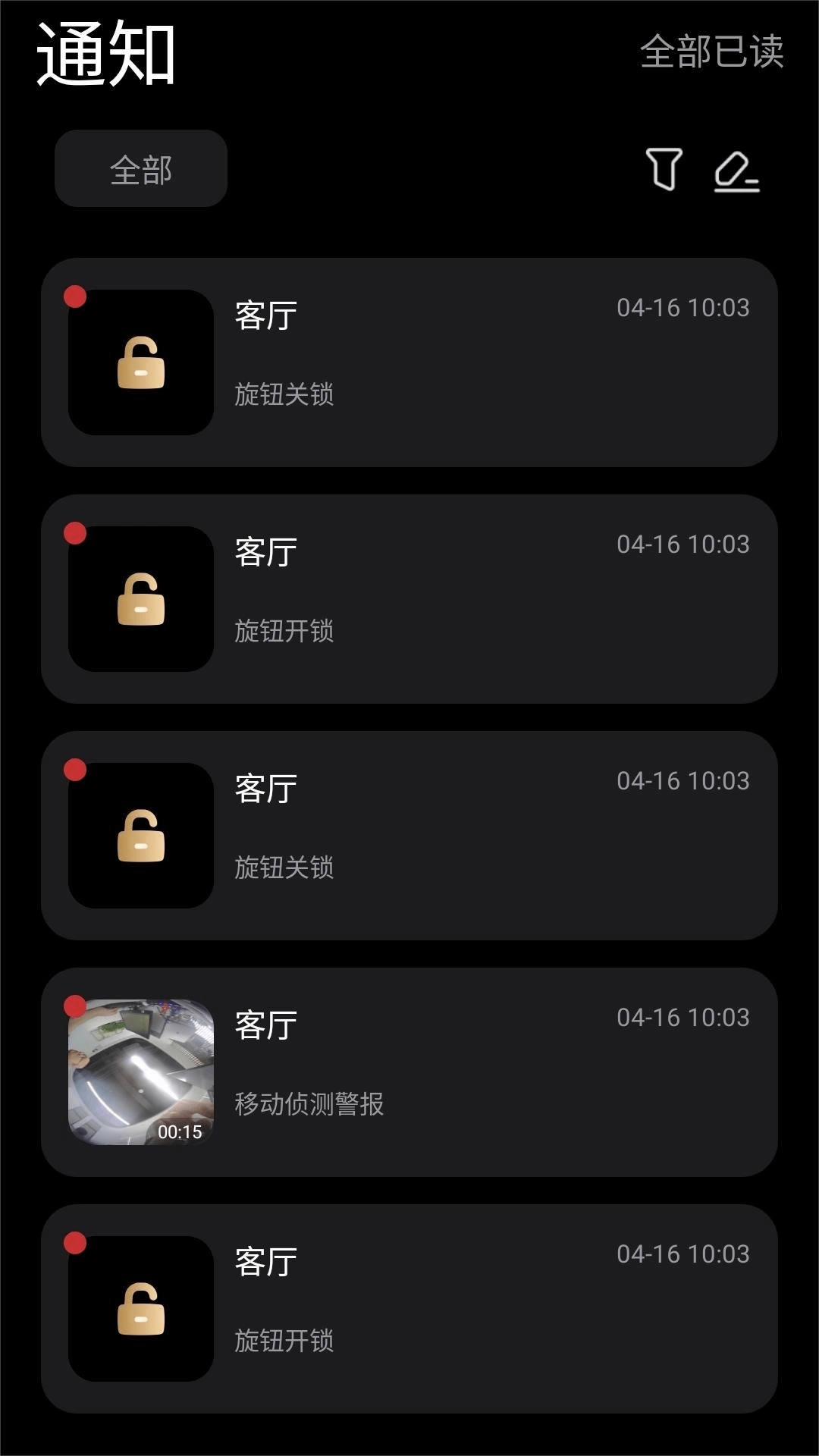Screen dimensions: 819x1456
Task: Open the 移动侦测警报 video notification
Action: pyautogui.click(x=409, y=1072)
